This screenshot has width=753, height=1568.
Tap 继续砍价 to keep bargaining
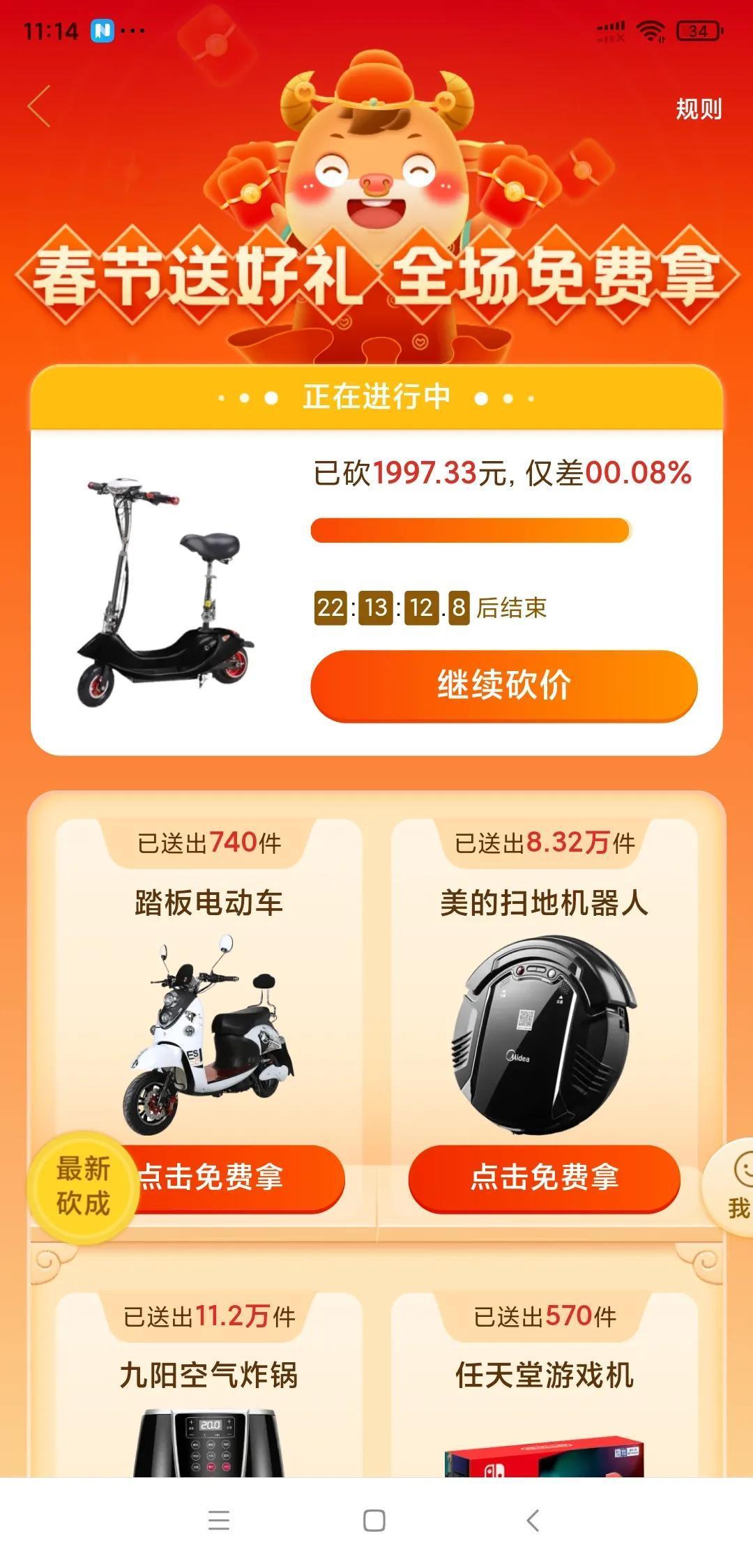503,684
